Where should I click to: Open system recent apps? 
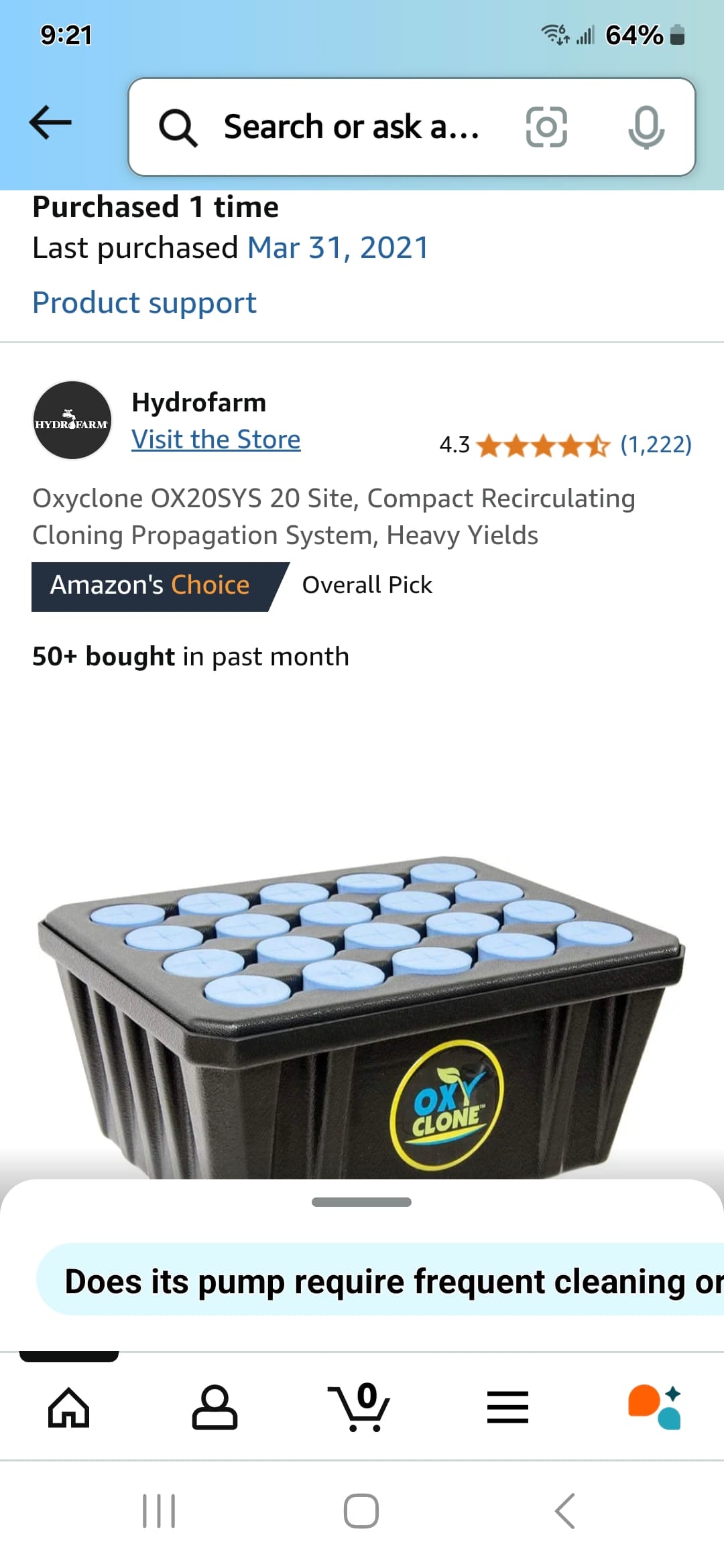tap(159, 1511)
